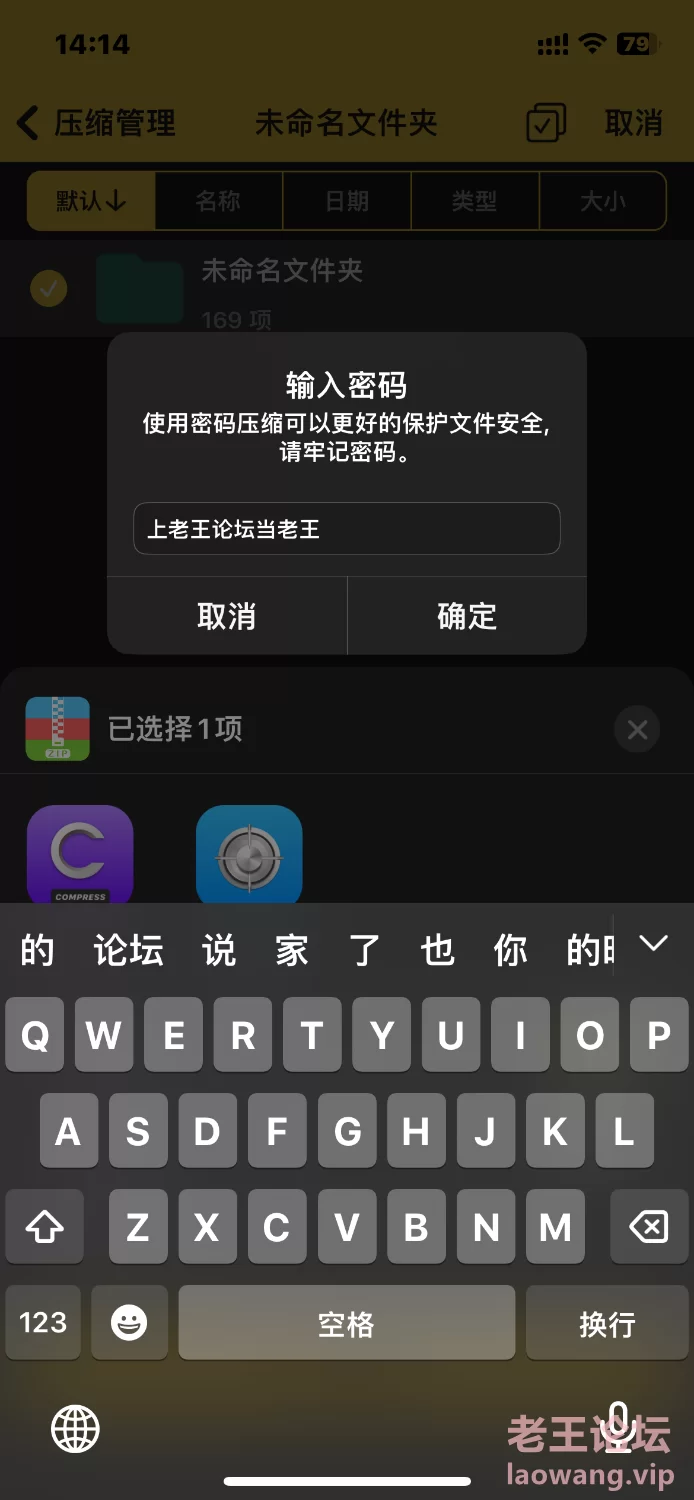Tap the 空格 space key
The width and height of the screenshot is (694, 1500).
346,1323
